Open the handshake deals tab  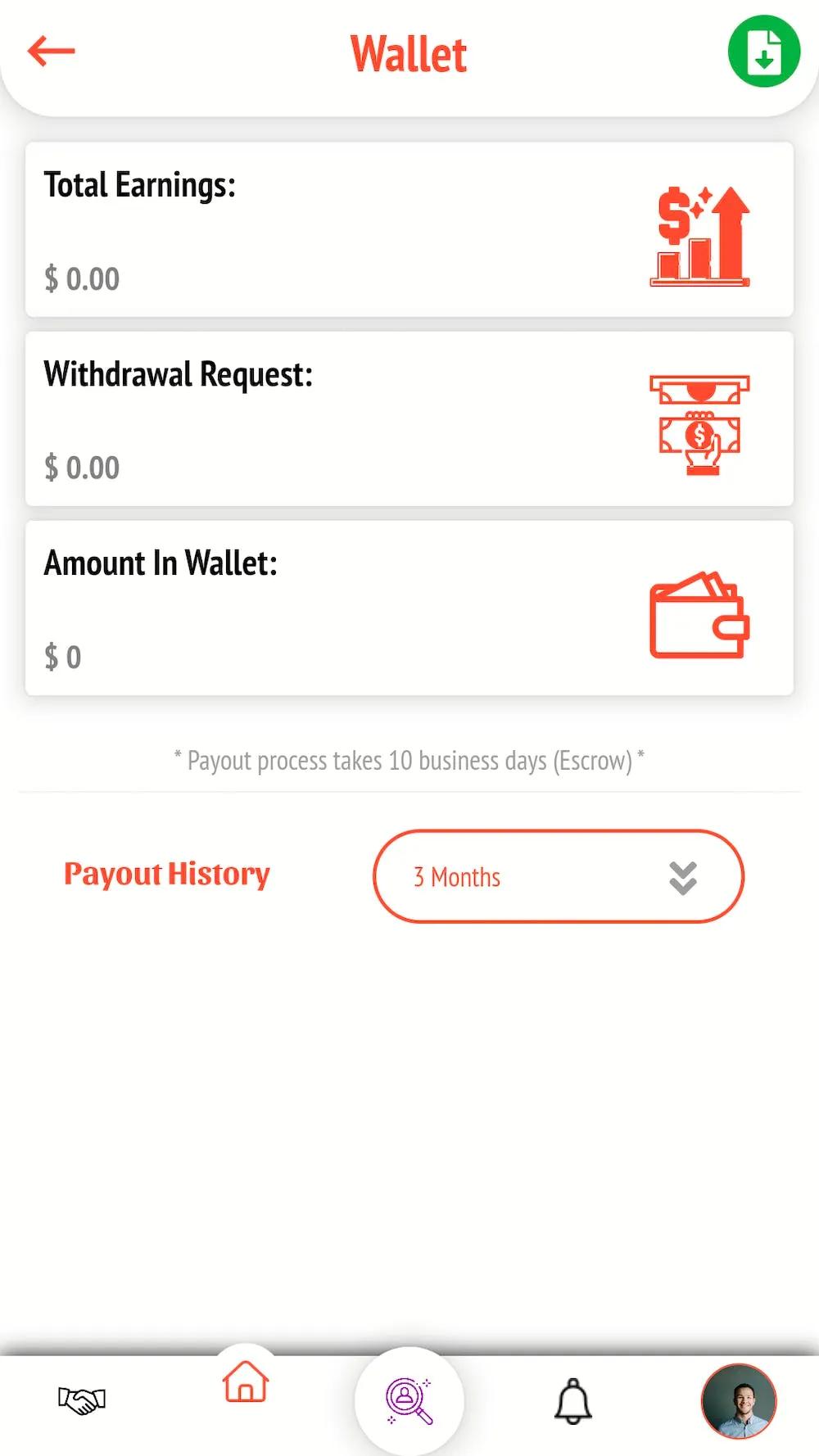(82, 1400)
